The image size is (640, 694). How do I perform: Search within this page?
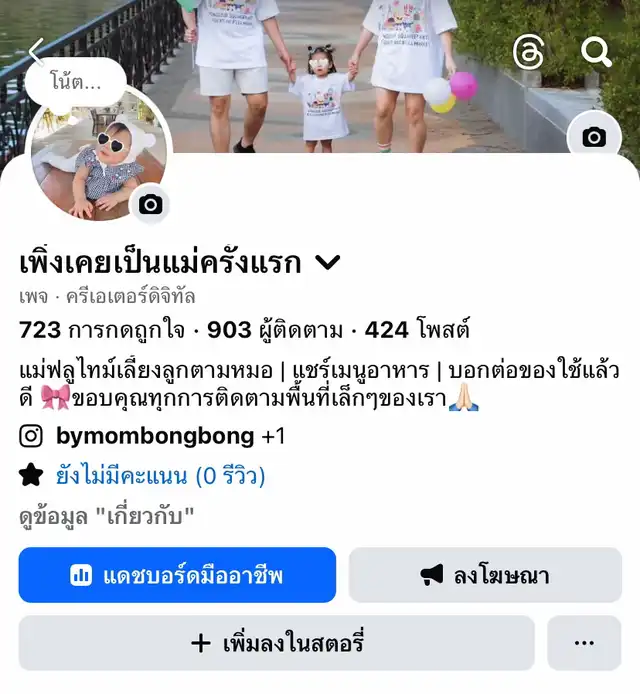(597, 52)
